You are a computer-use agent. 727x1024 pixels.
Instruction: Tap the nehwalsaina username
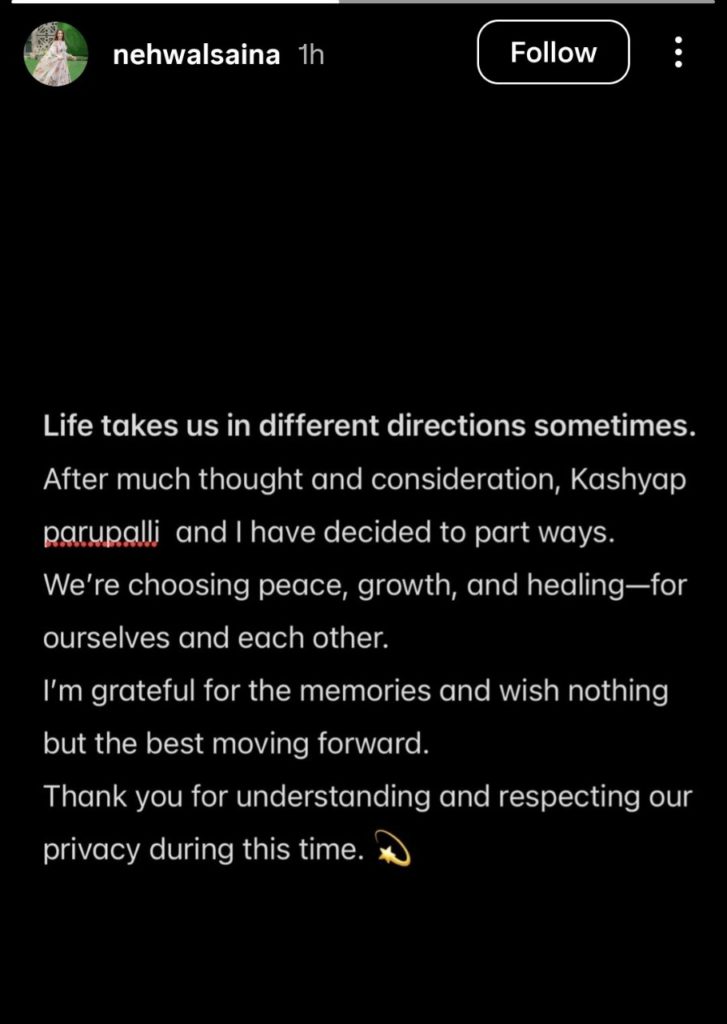coord(197,55)
